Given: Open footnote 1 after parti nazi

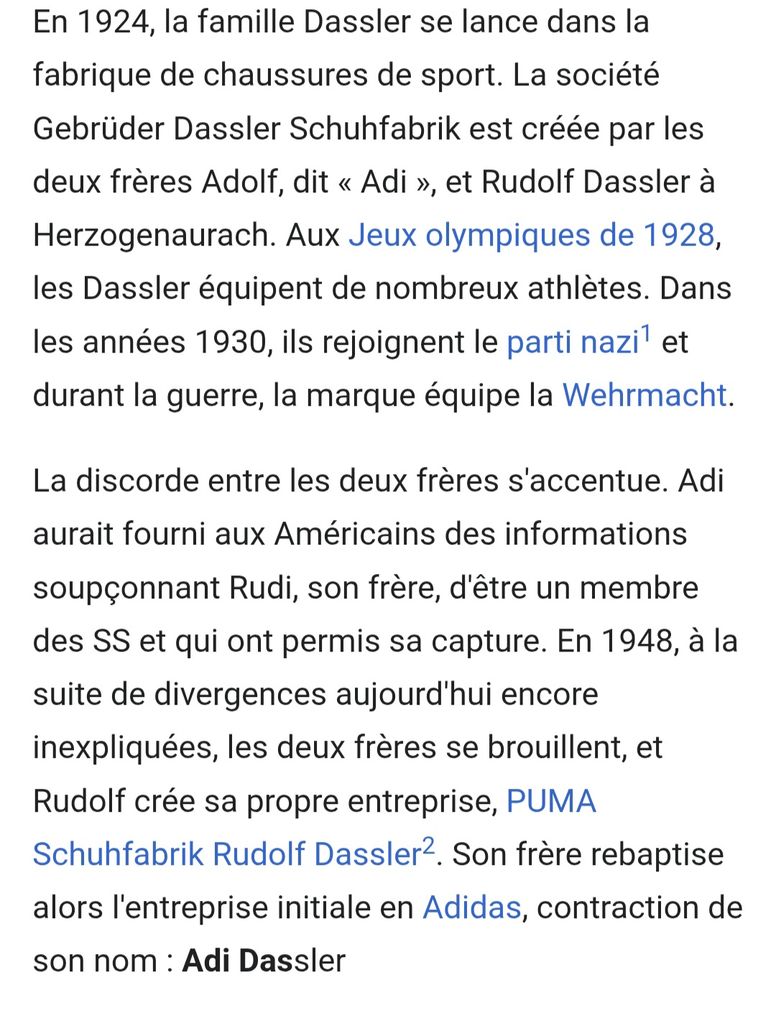Looking at the screenshot, I should [645, 335].
